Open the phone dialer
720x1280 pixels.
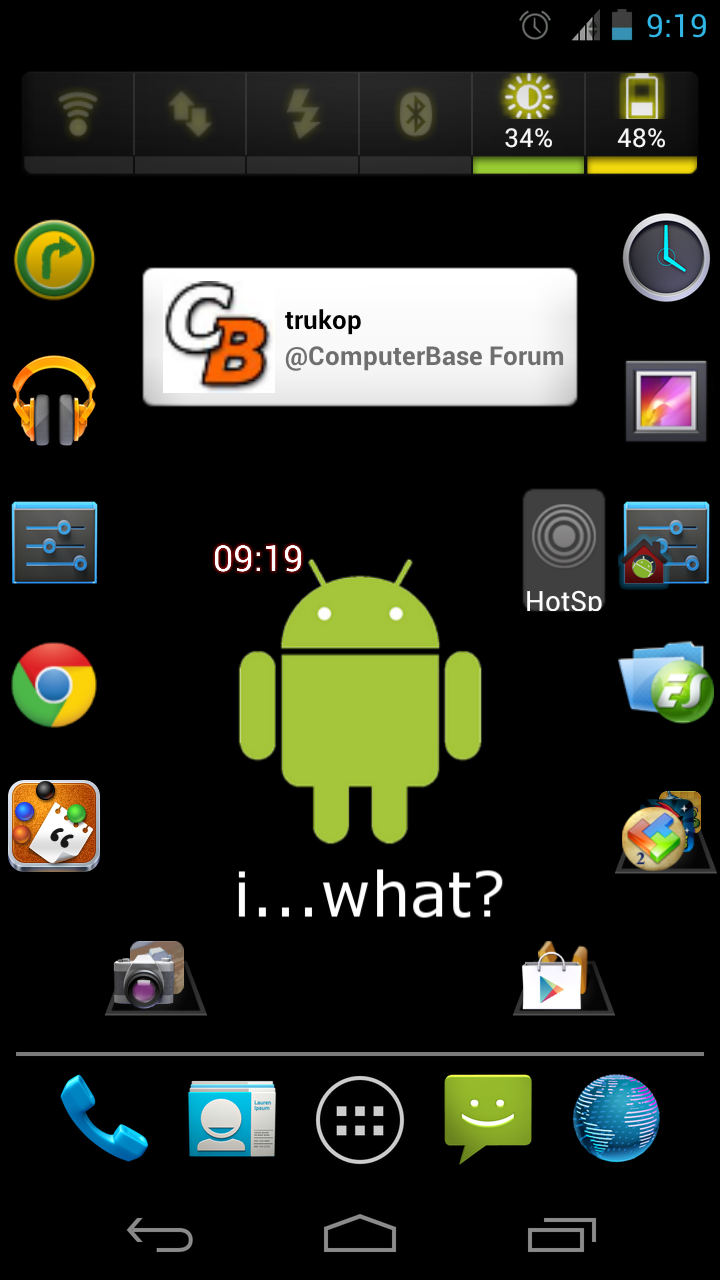coord(103,1118)
